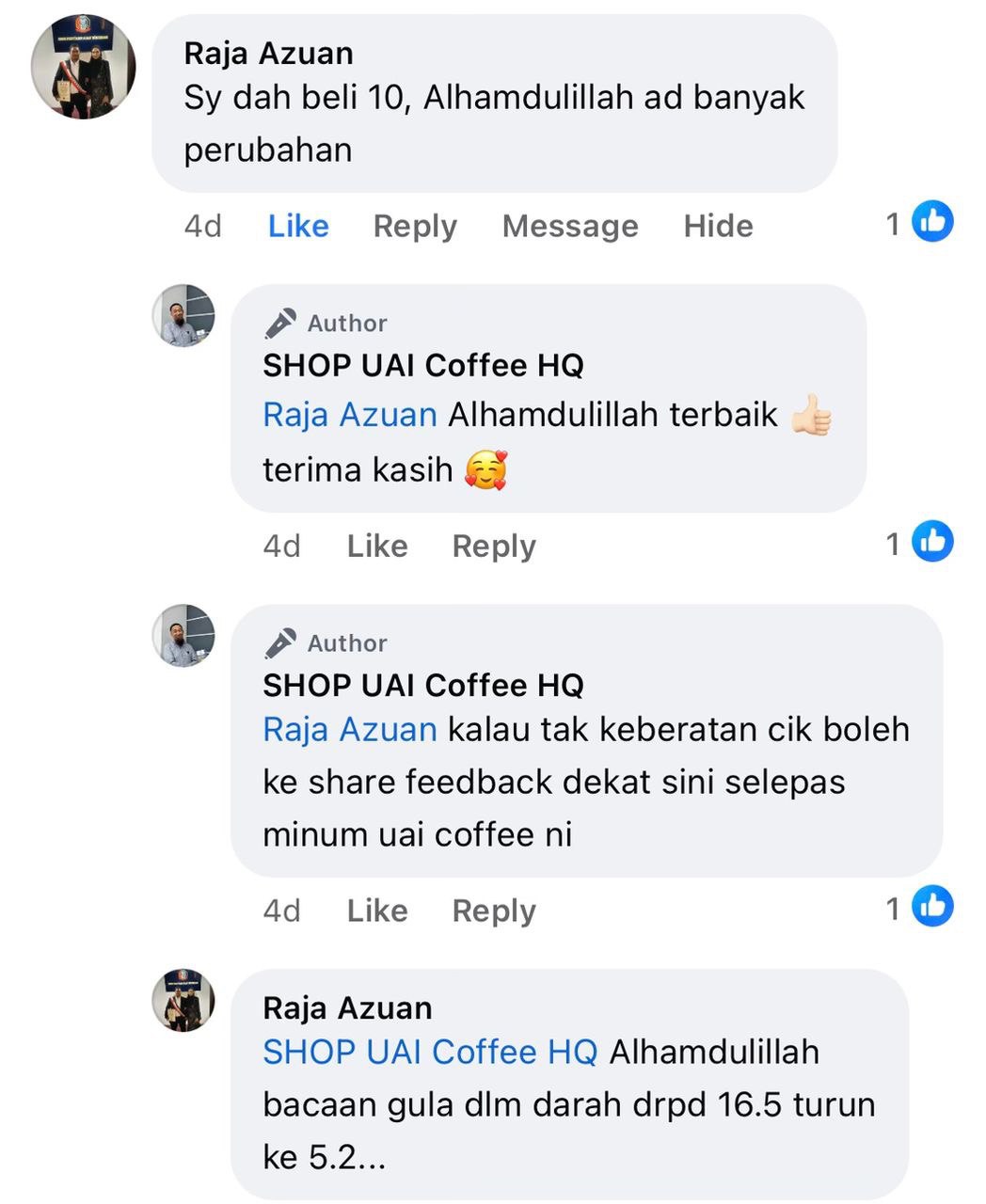986x1204 pixels.
Task: Open Raja Azuan's profile picture on top comment
Action: pyautogui.click(x=84, y=67)
